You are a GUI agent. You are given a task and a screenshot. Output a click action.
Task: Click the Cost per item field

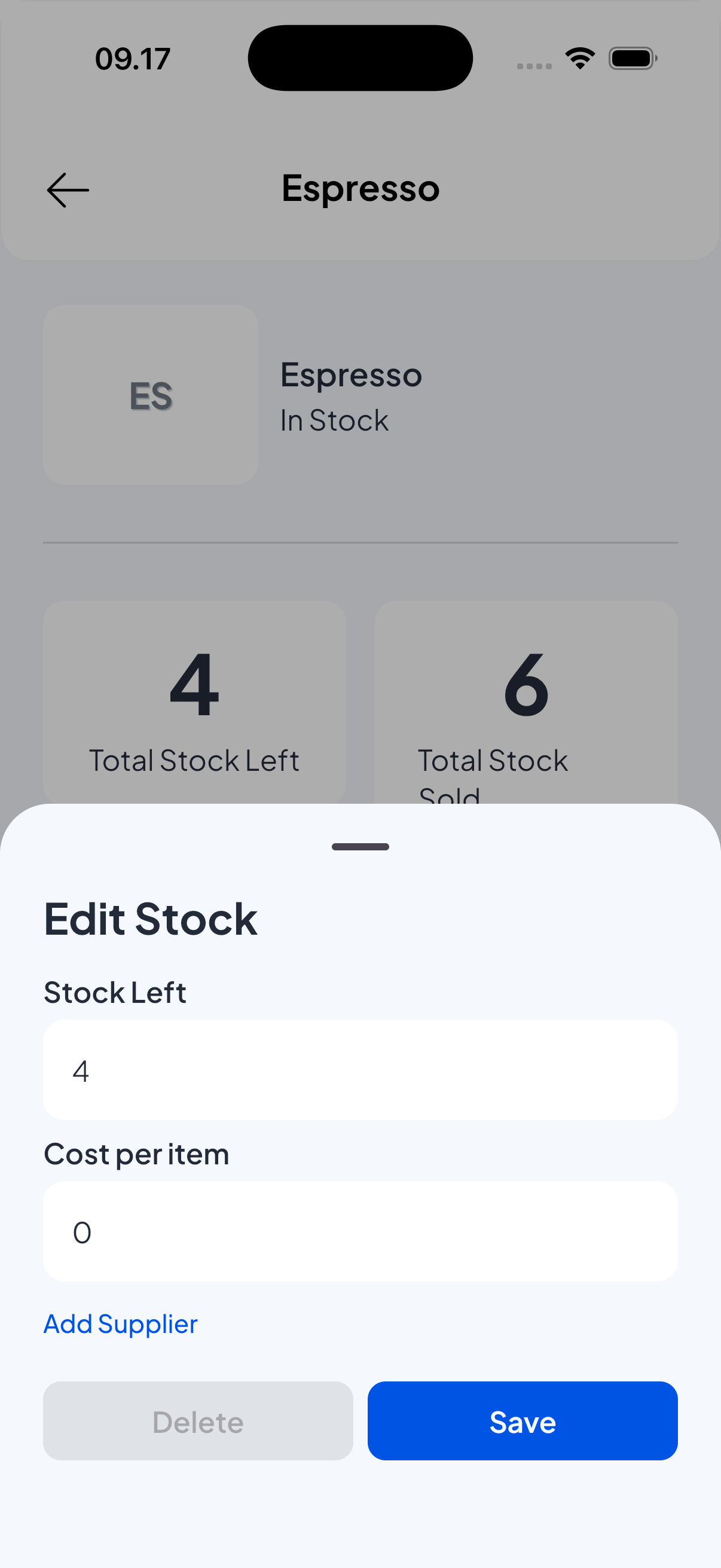click(360, 1231)
